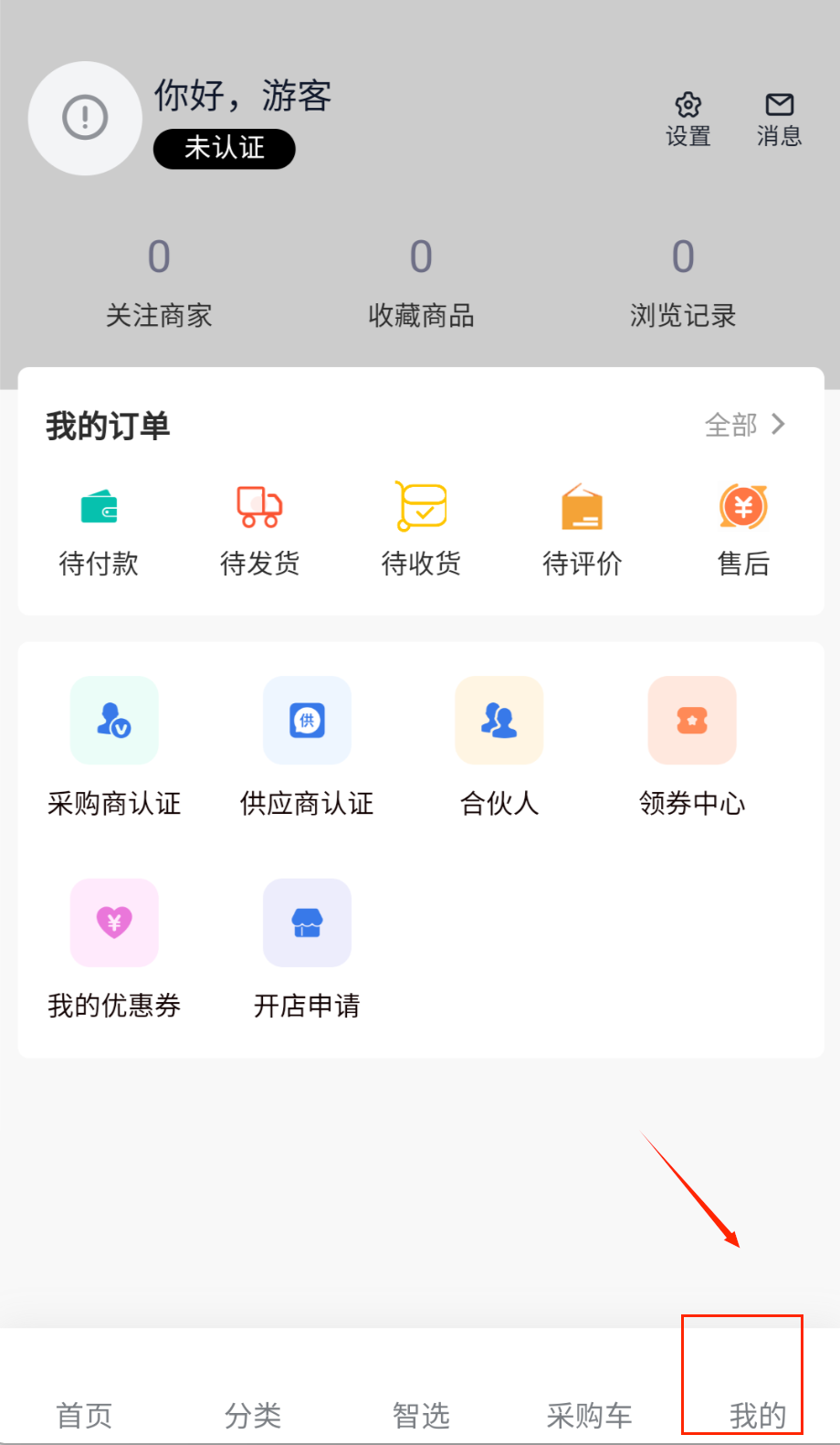
Task: Open 待评价 orders
Action: tap(583, 531)
